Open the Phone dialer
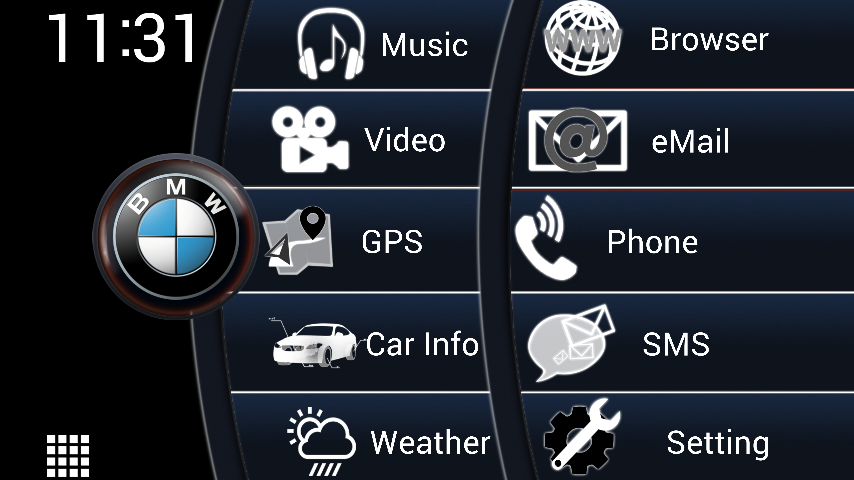The image size is (854, 480). (620, 241)
